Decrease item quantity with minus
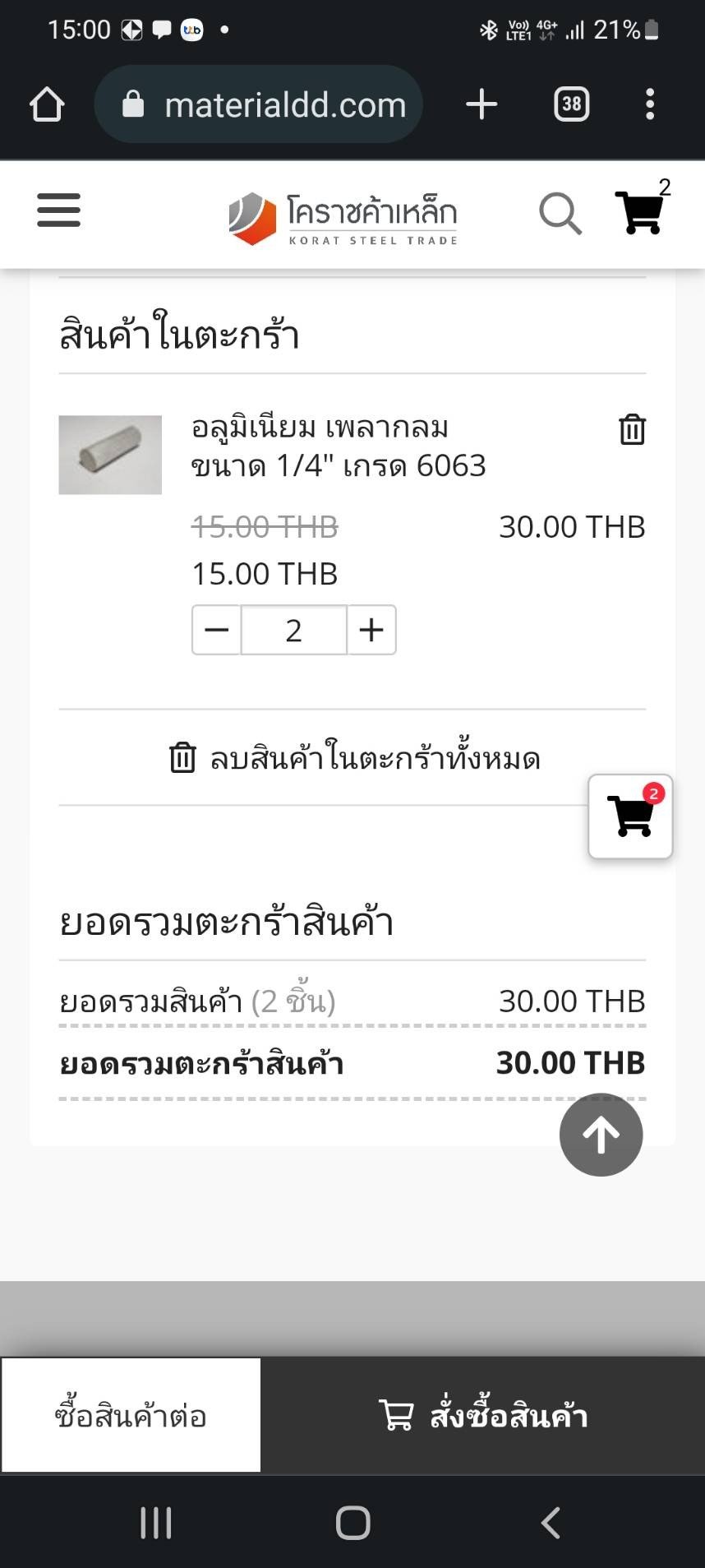 tap(216, 630)
